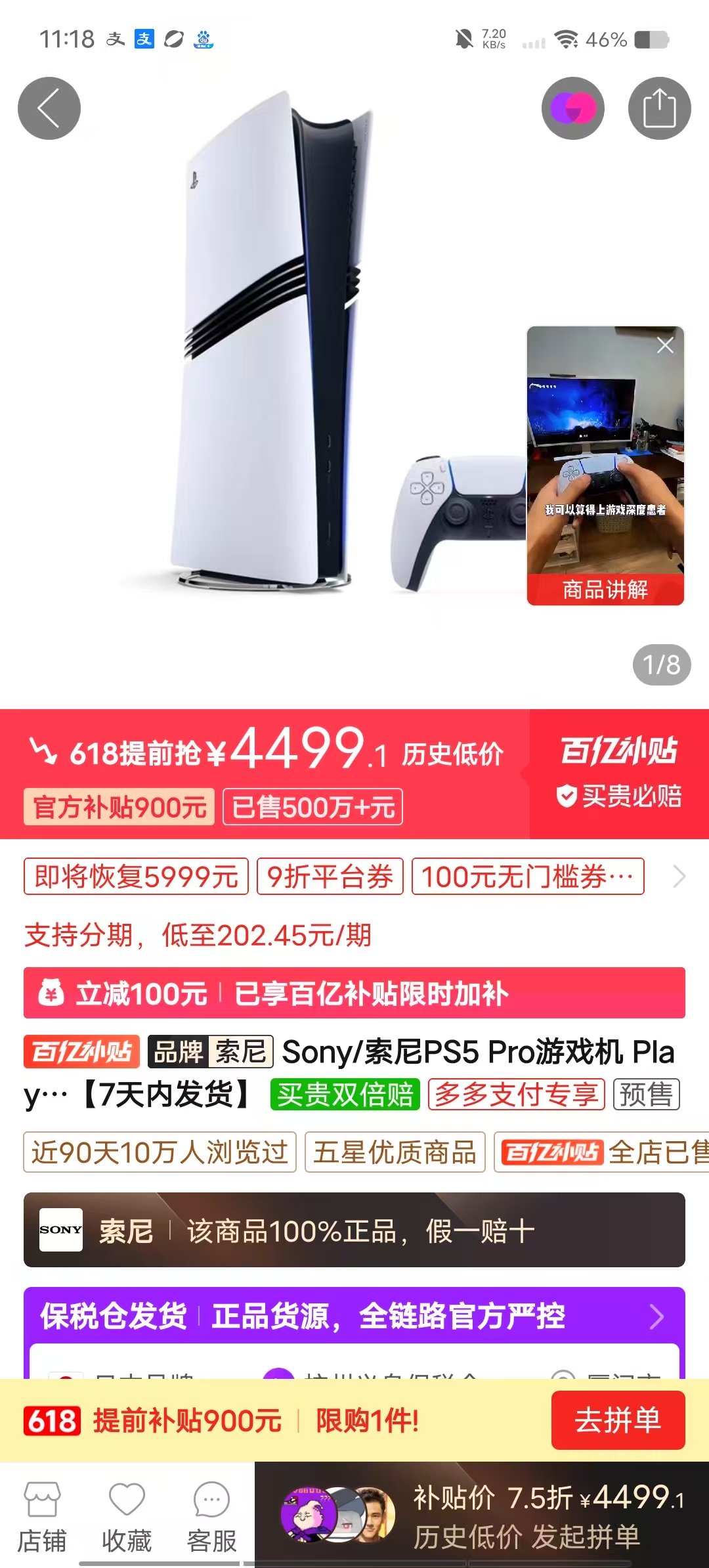Viewport: 709px width, 1568px height.
Task: Tap the 即将恢复5999元 tag
Action: pyautogui.click(x=136, y=877)
